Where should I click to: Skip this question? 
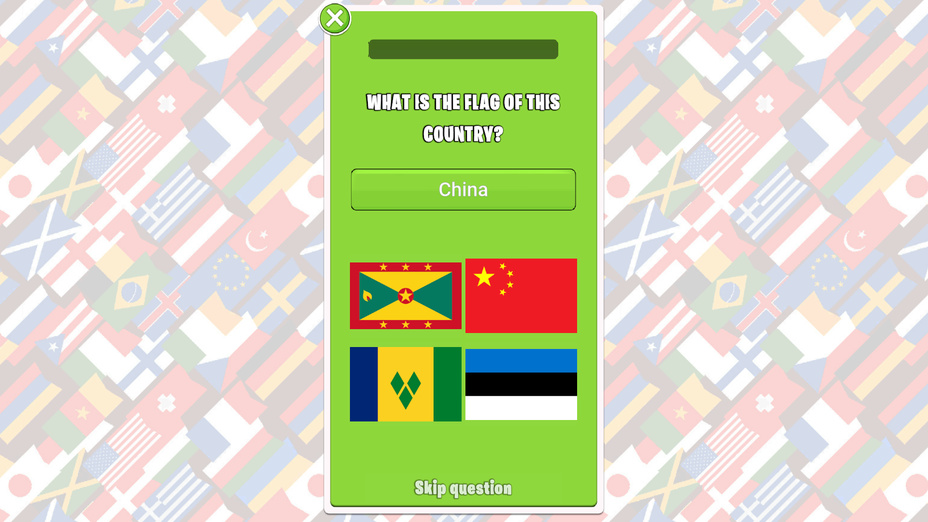click(463, 488)
